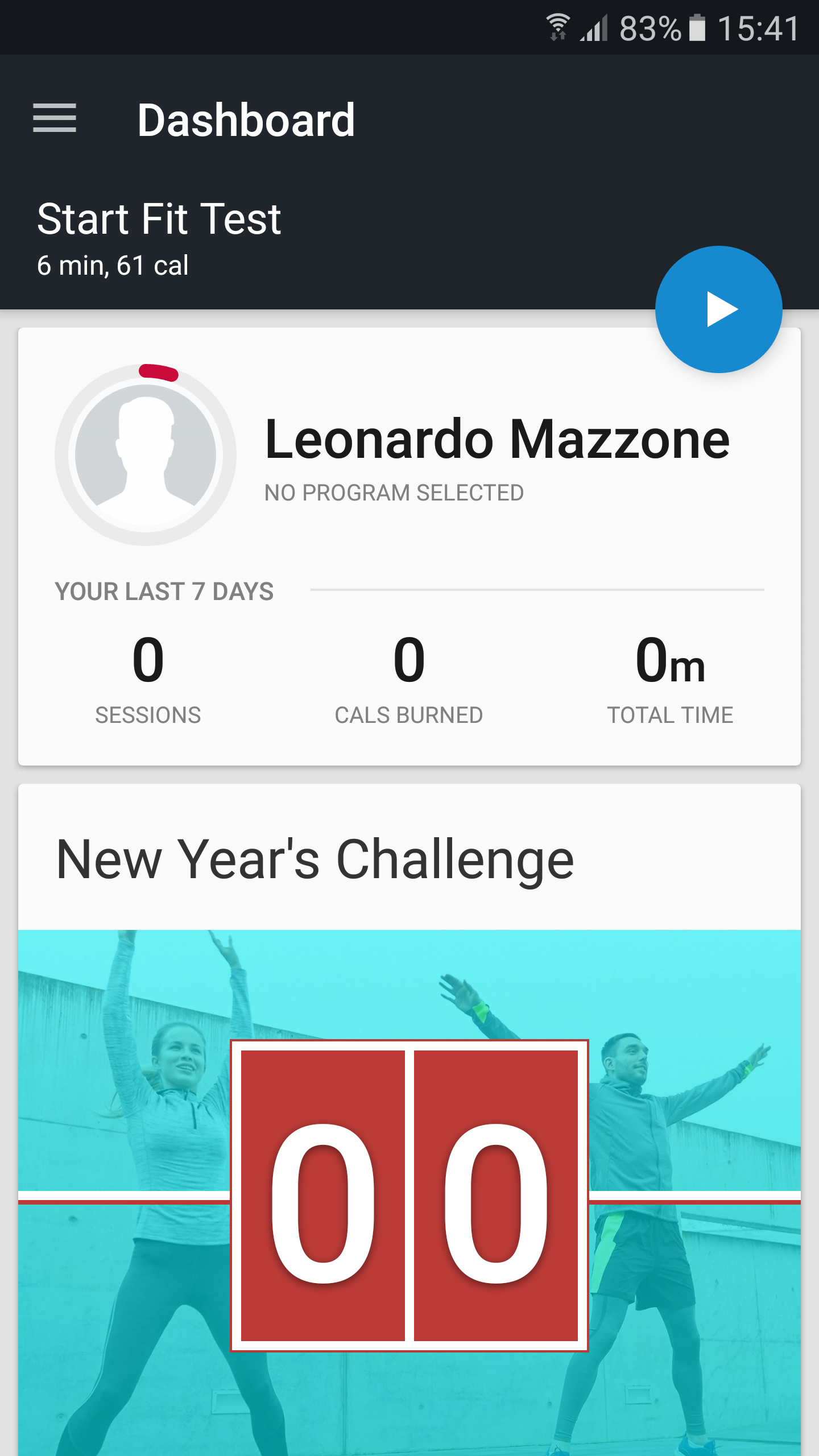Tap Leonardo Mazzone's profile avatar
The height and width of the screenshot is (1456, 819).
click(x=146, y=454)
